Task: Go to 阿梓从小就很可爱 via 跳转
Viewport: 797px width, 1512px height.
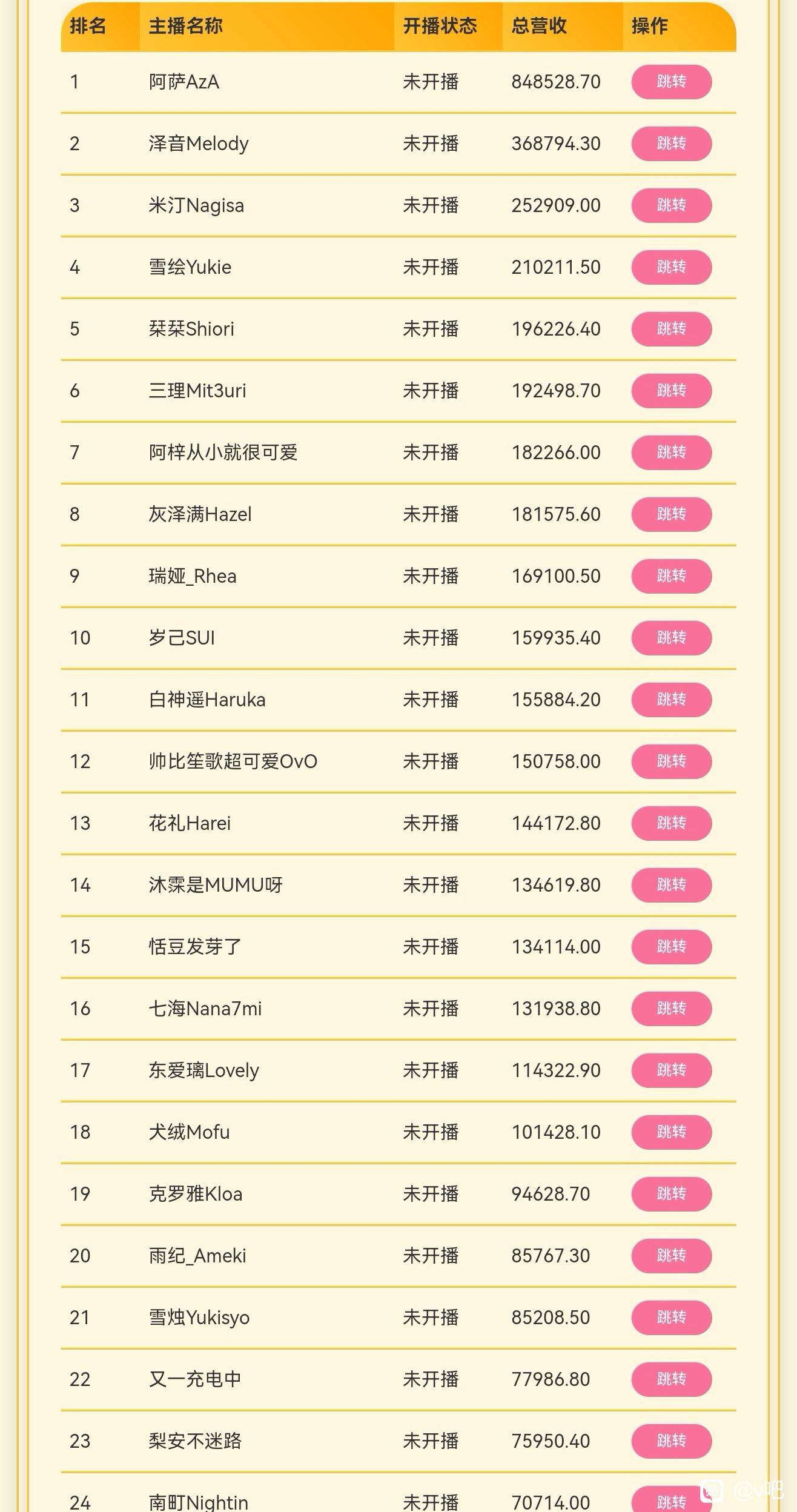Action: click(671, 453)
